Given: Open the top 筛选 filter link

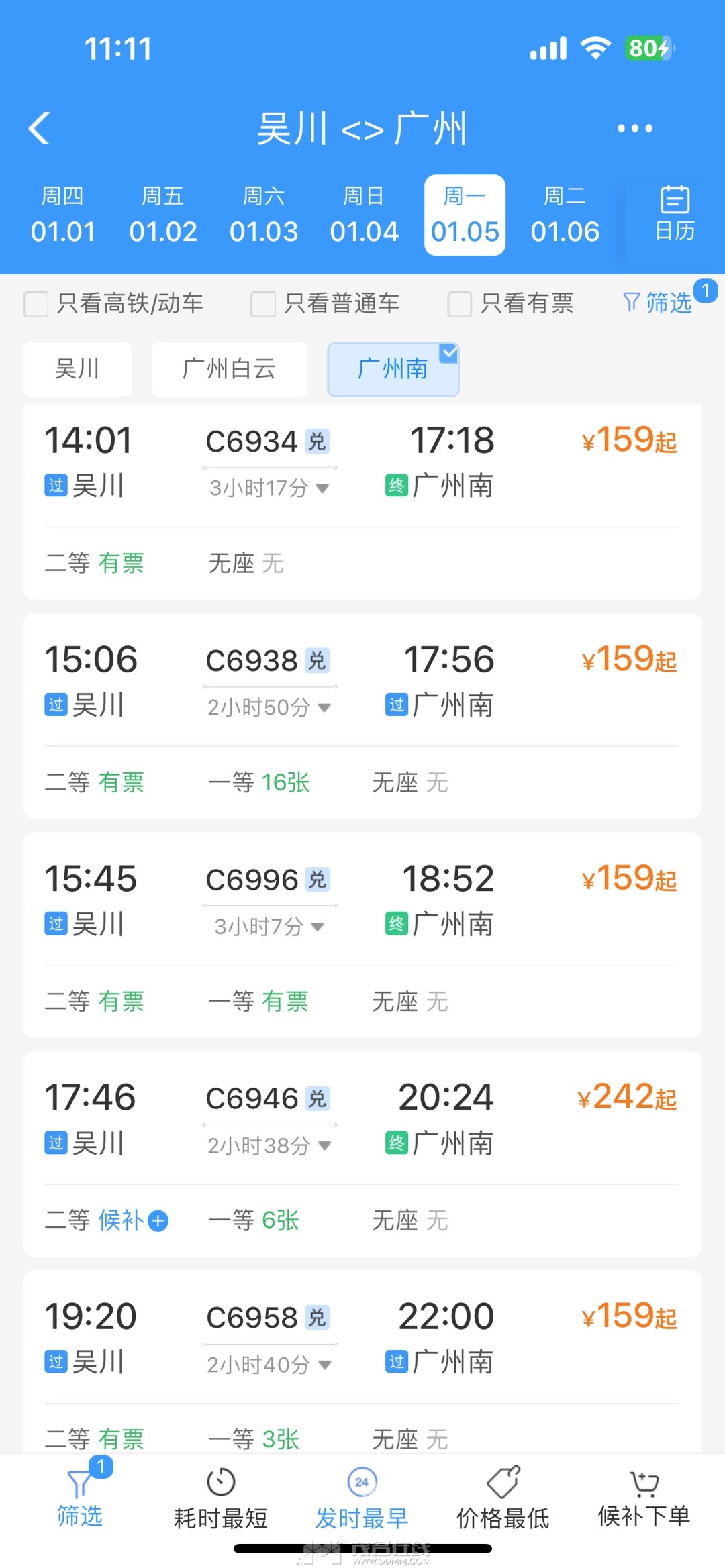Looking at the screenshot, I should pos(658,303).
